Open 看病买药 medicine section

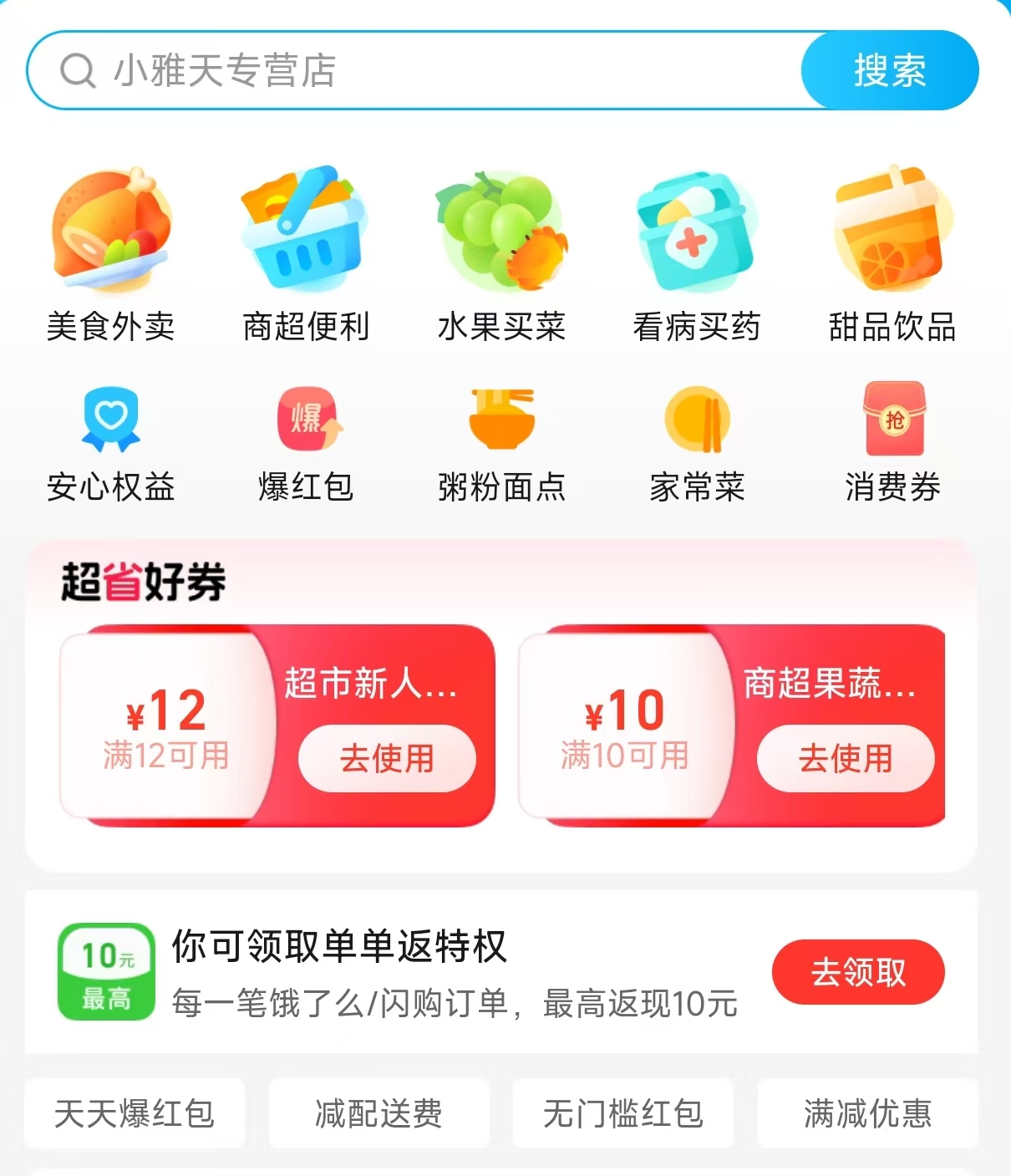coord(697,255)
